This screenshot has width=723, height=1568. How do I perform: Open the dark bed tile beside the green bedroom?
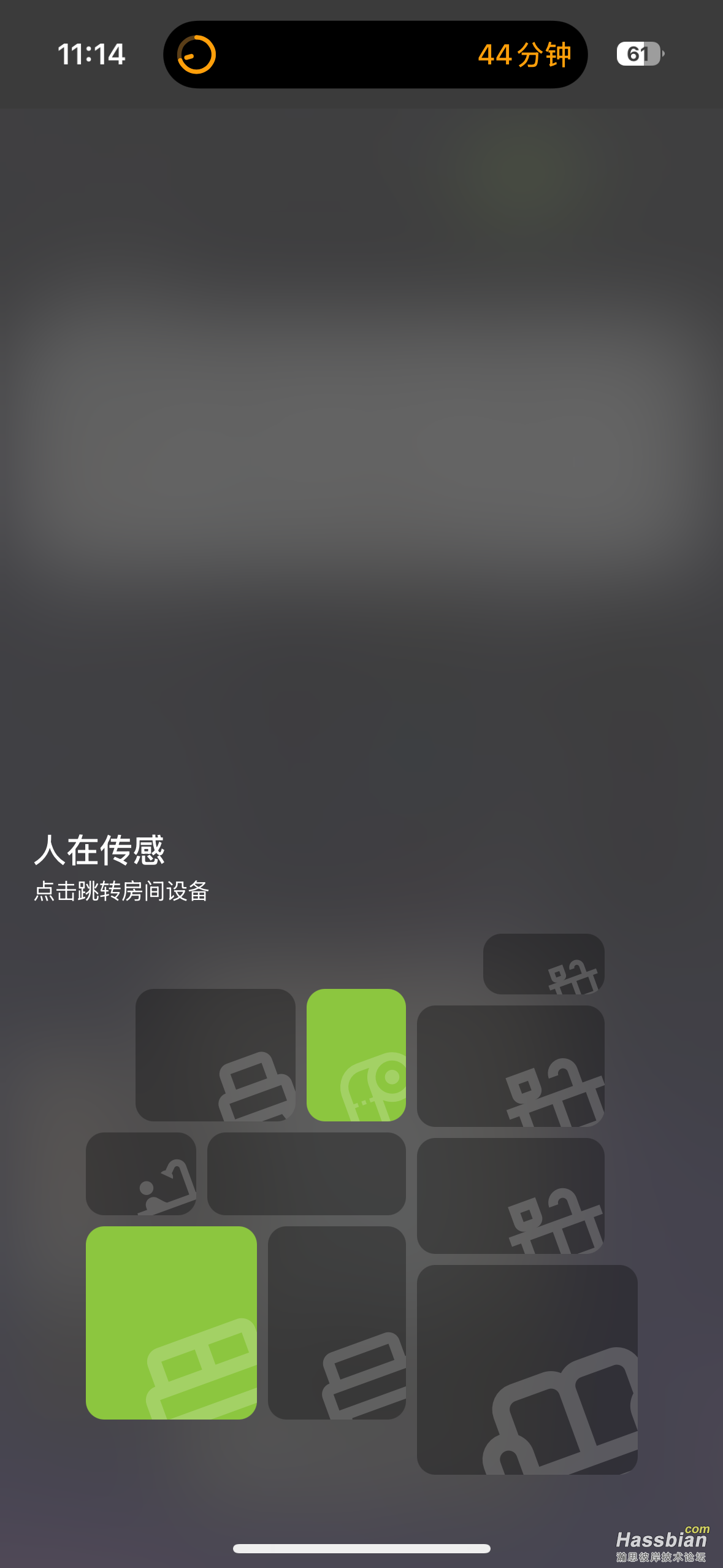coord(337,1322)
